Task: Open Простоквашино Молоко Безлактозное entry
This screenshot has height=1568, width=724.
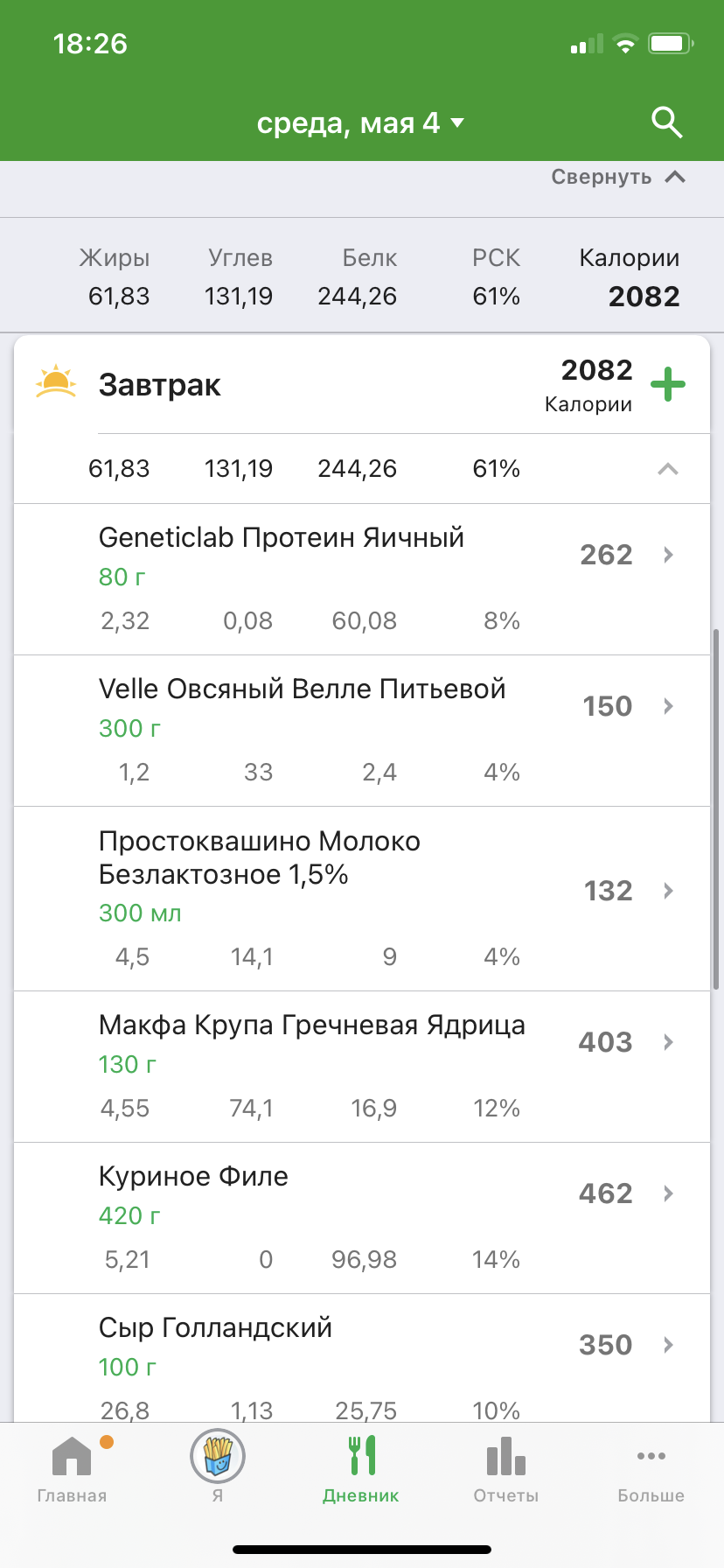Action: point(362,899)
